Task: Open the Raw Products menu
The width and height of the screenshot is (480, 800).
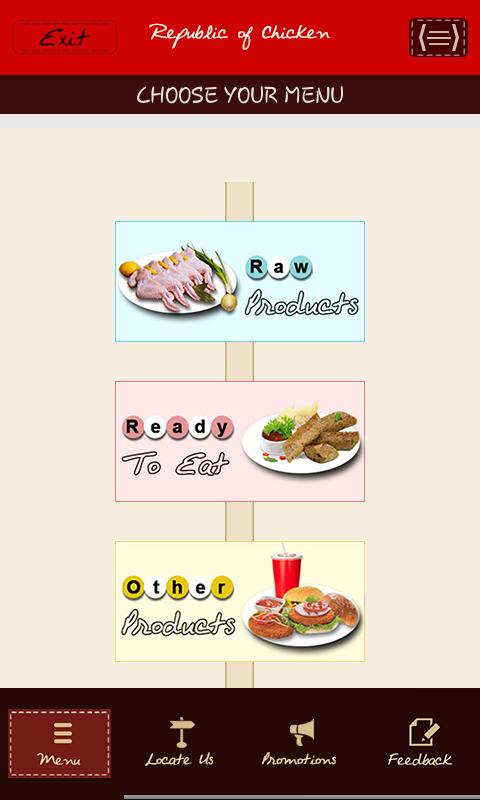Action: coord(240,281)
